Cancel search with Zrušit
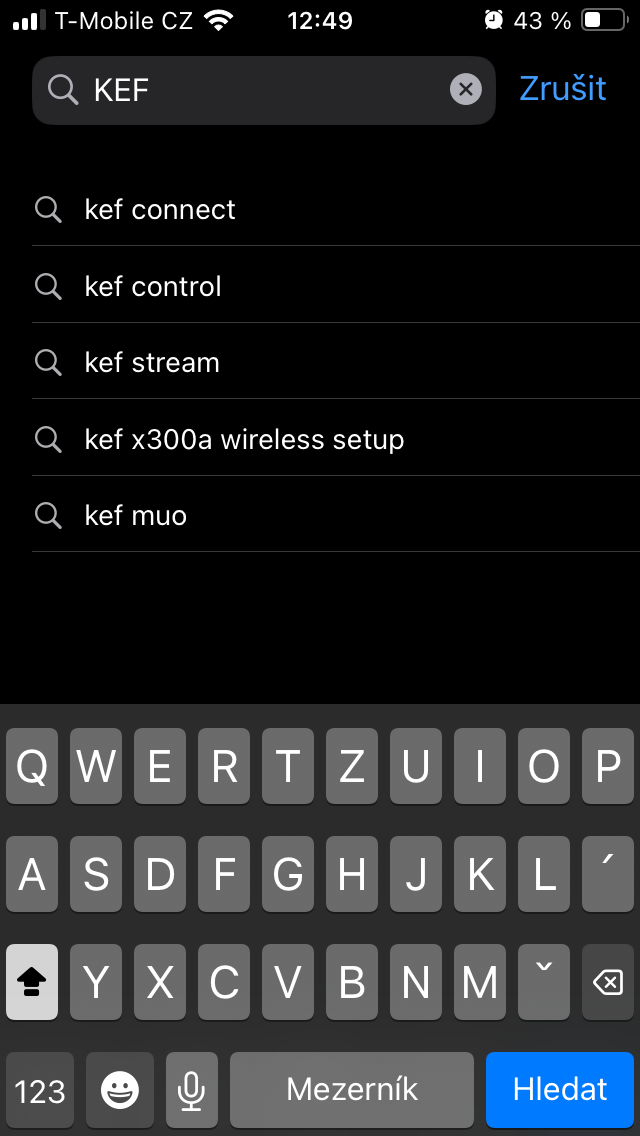The width and height of the screenshot is (640, 1136). tap(562, 89)
